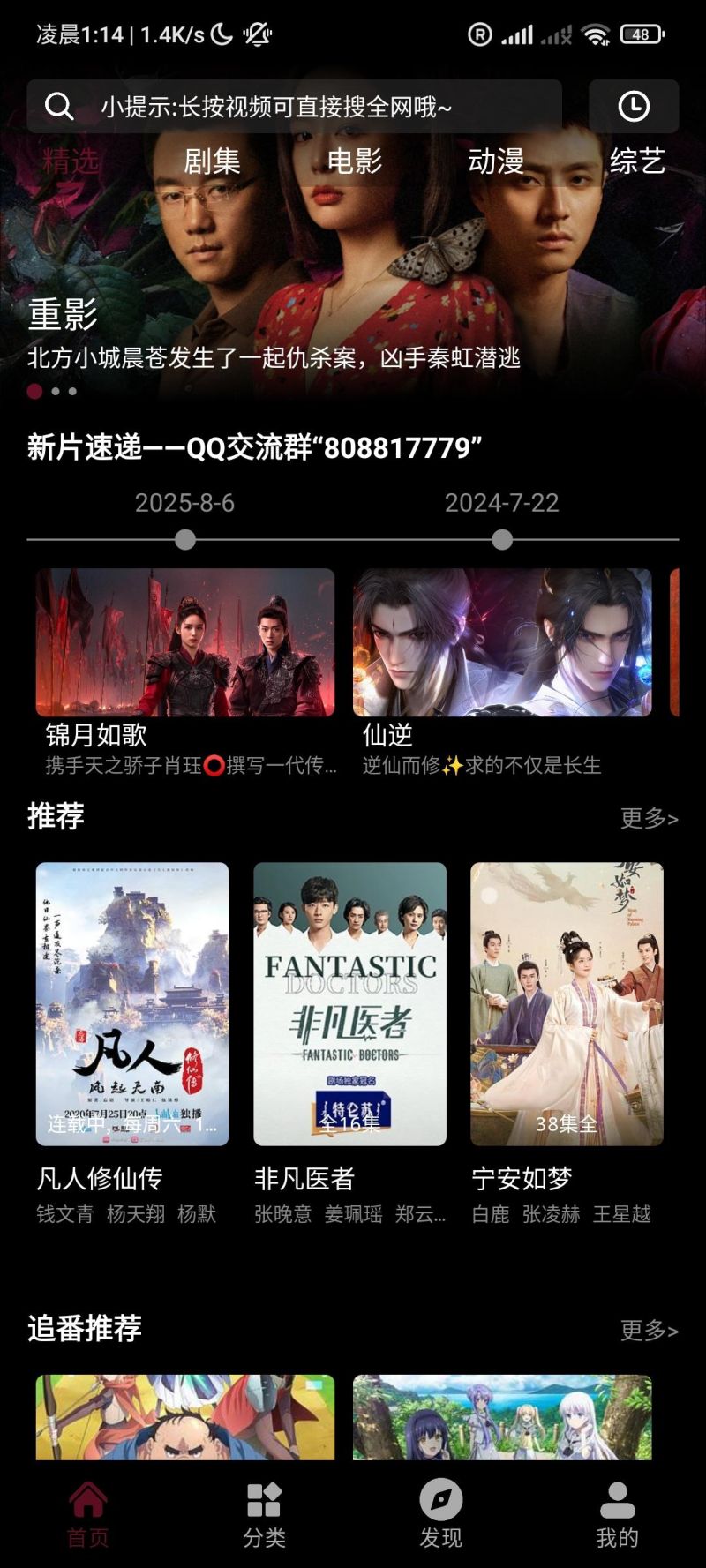This screenshot has height=1568, width=706.
Task: Open the 我的 profile tab
Action: coord(617,1513)
